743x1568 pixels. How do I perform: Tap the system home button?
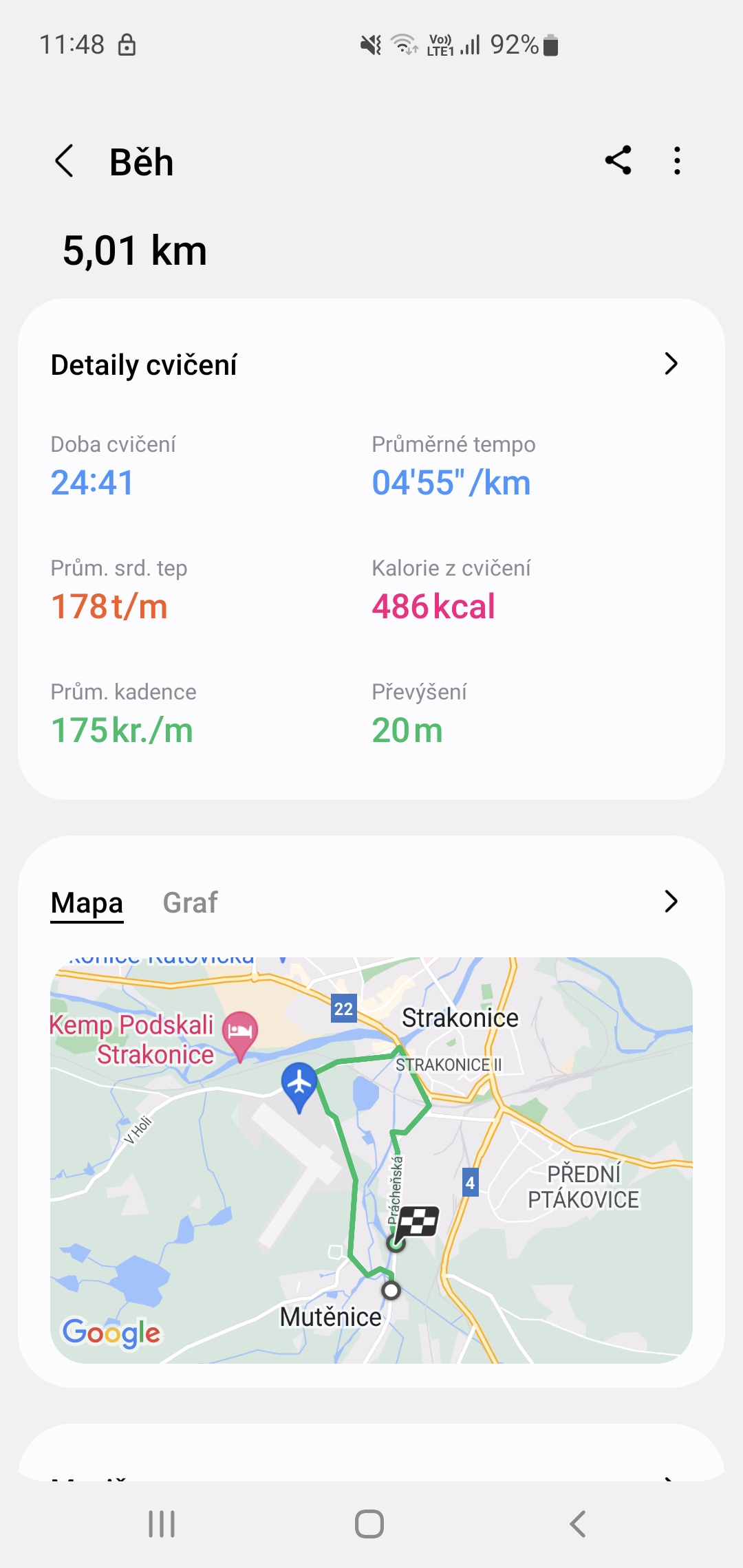tap(369, 1524)
